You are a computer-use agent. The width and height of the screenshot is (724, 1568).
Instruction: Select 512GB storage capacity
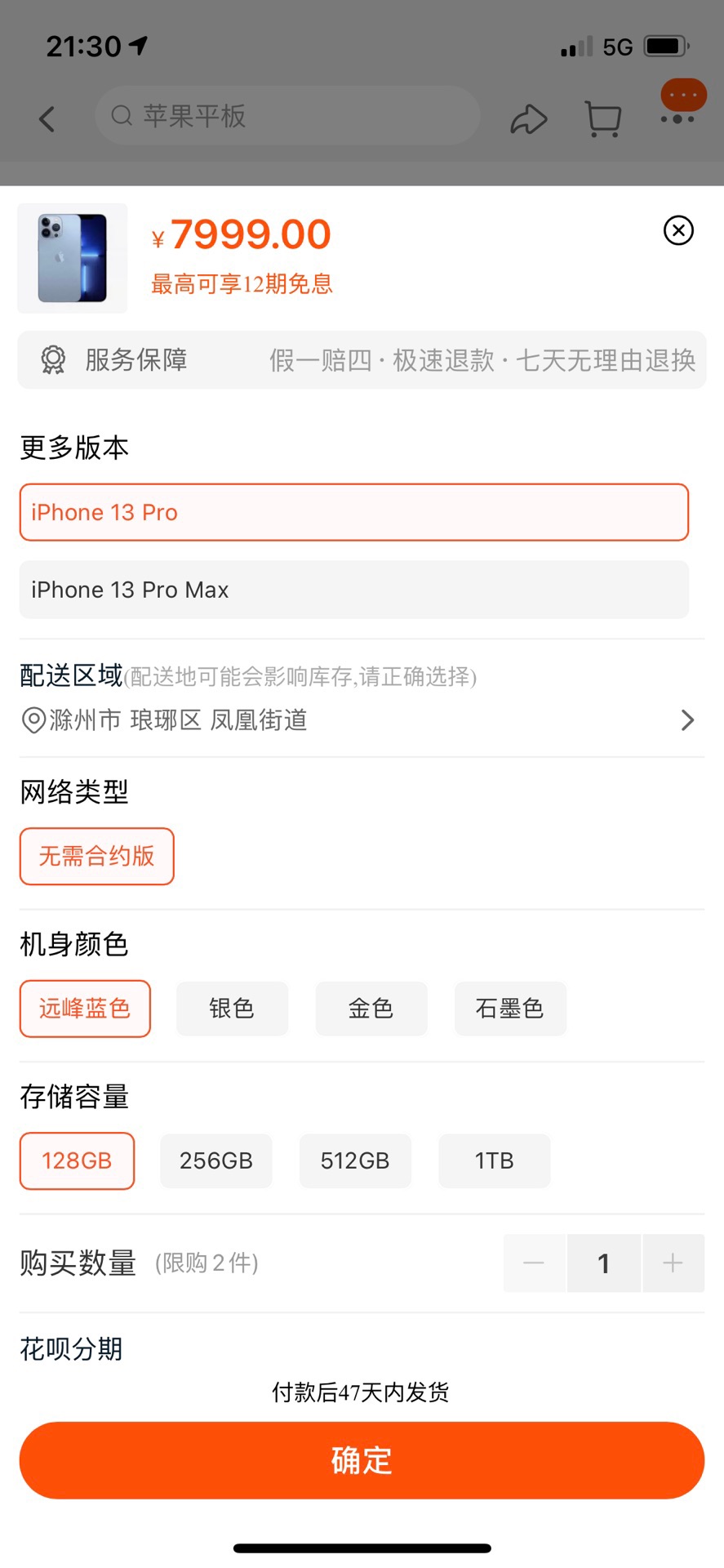(x=355, y=1160)
